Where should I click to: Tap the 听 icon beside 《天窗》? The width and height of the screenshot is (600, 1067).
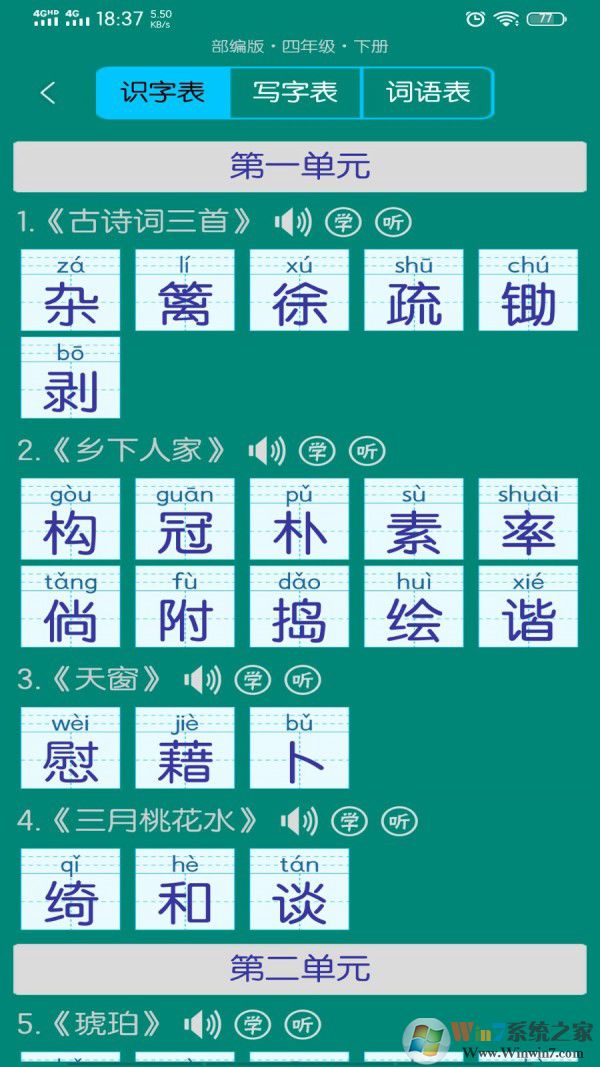tap(302, 681)
